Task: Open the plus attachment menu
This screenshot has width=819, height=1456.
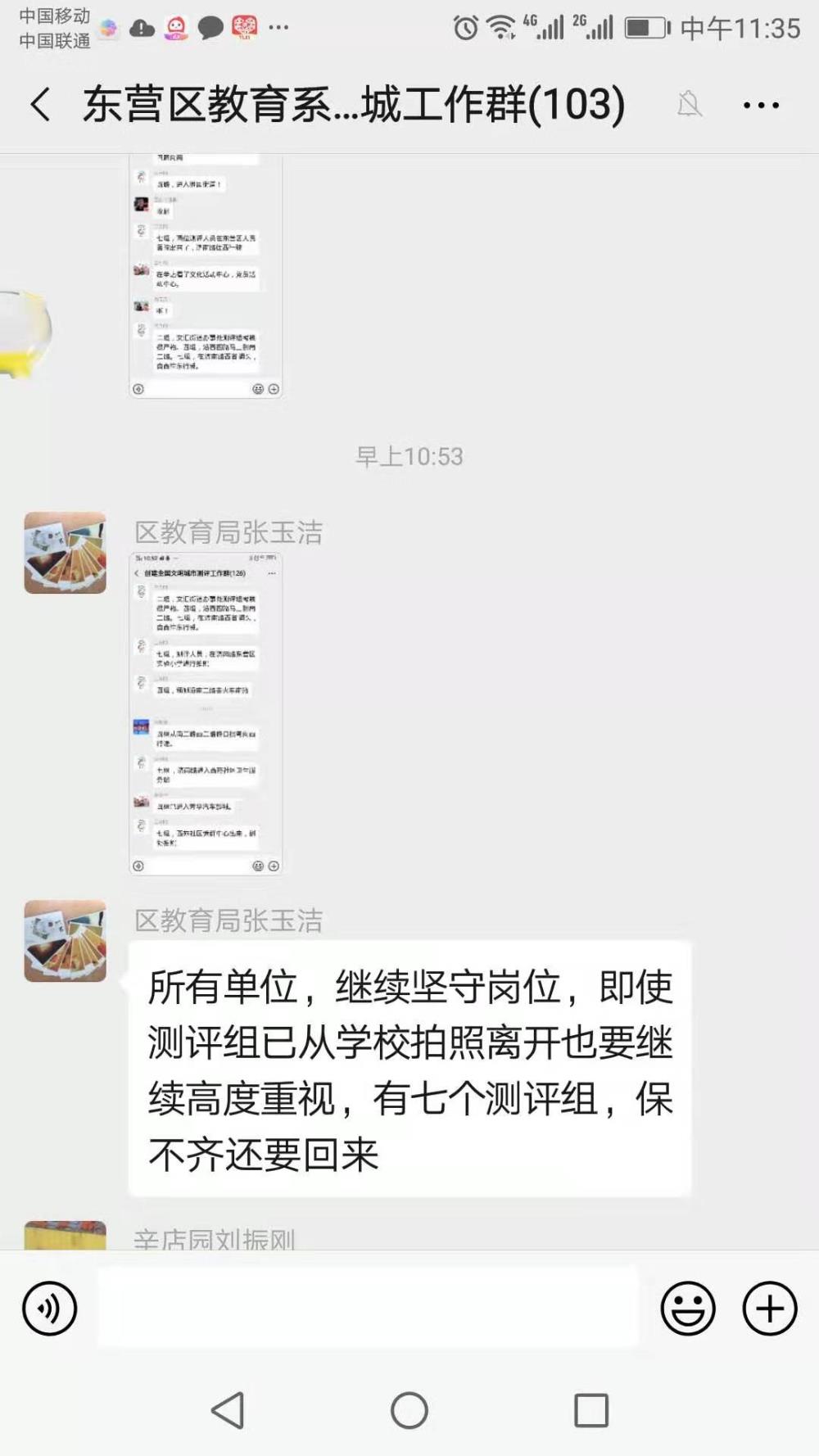Action: (x=770, y=1308)
